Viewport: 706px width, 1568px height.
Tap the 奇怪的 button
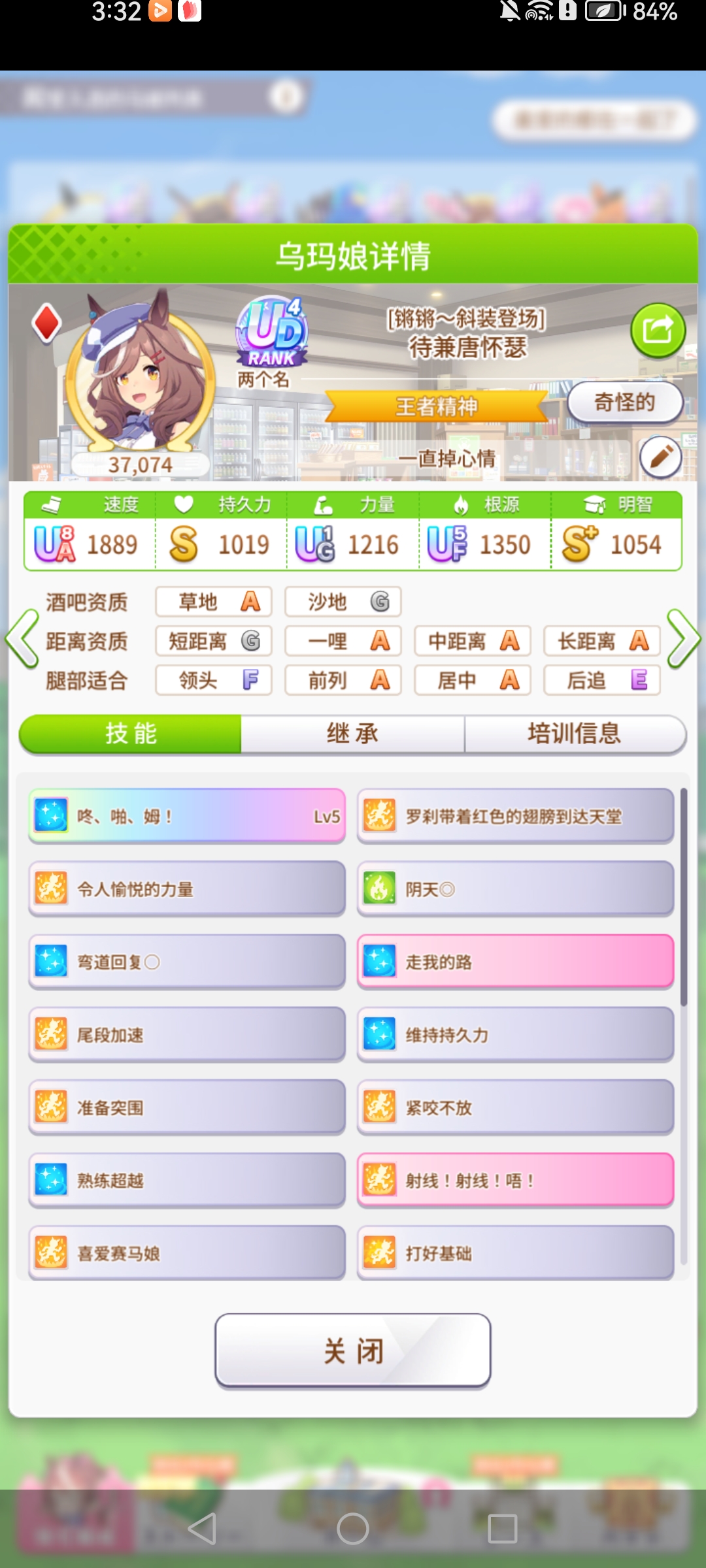coord(624,402)
